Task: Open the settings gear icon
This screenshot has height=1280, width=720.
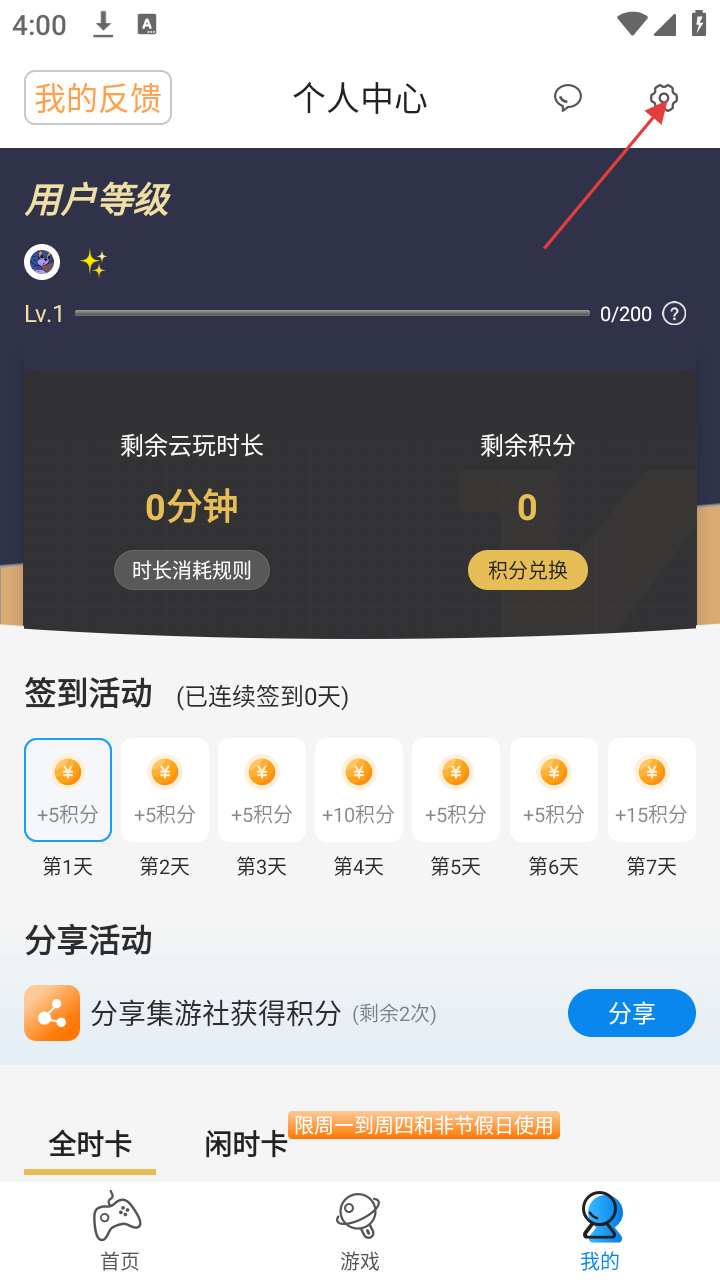Action: (664, 98)
